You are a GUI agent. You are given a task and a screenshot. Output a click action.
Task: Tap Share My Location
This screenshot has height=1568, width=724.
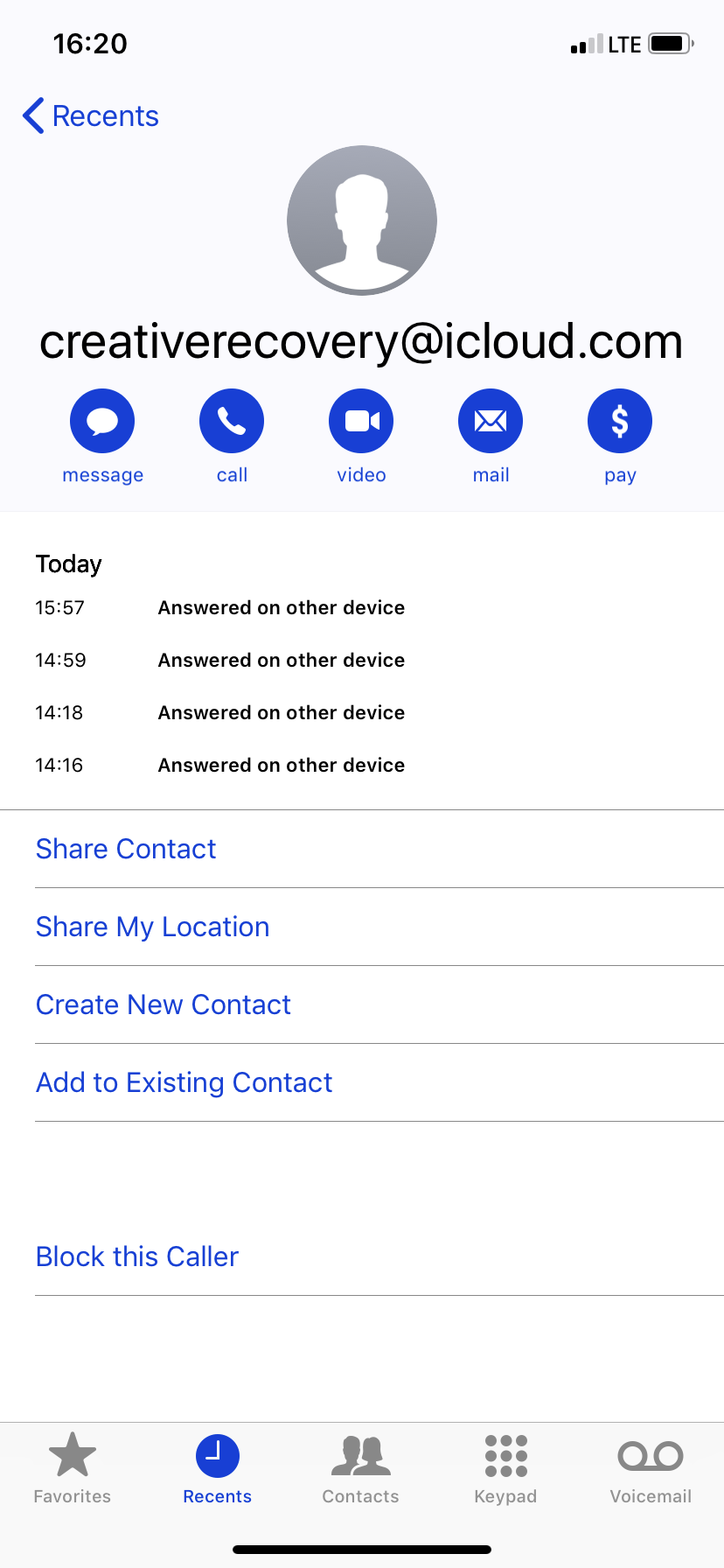pyautogui.click(x=152, y=926)
